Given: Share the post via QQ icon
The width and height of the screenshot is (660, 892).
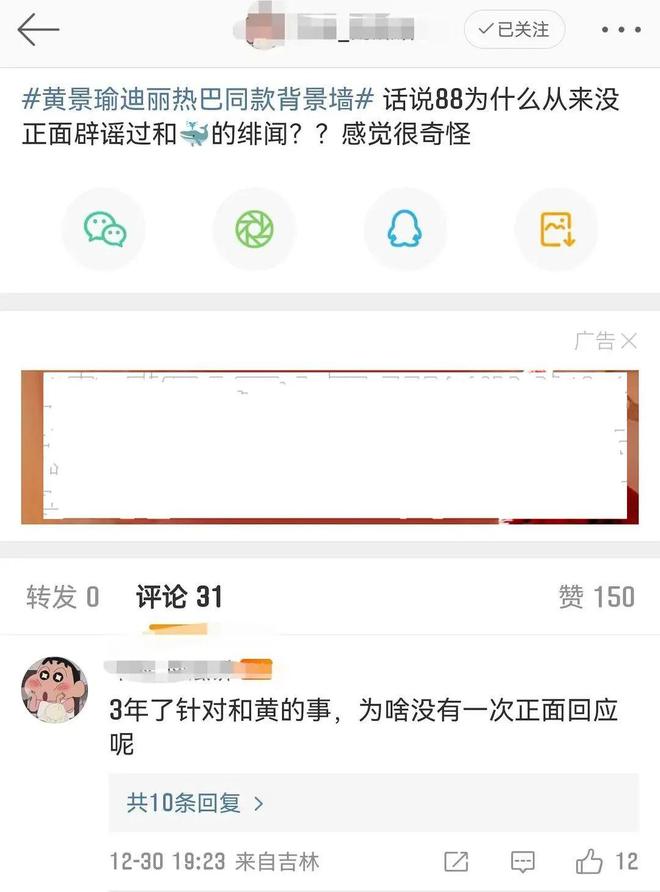Looking at the screenshot, I should click(x=405, y=230).
